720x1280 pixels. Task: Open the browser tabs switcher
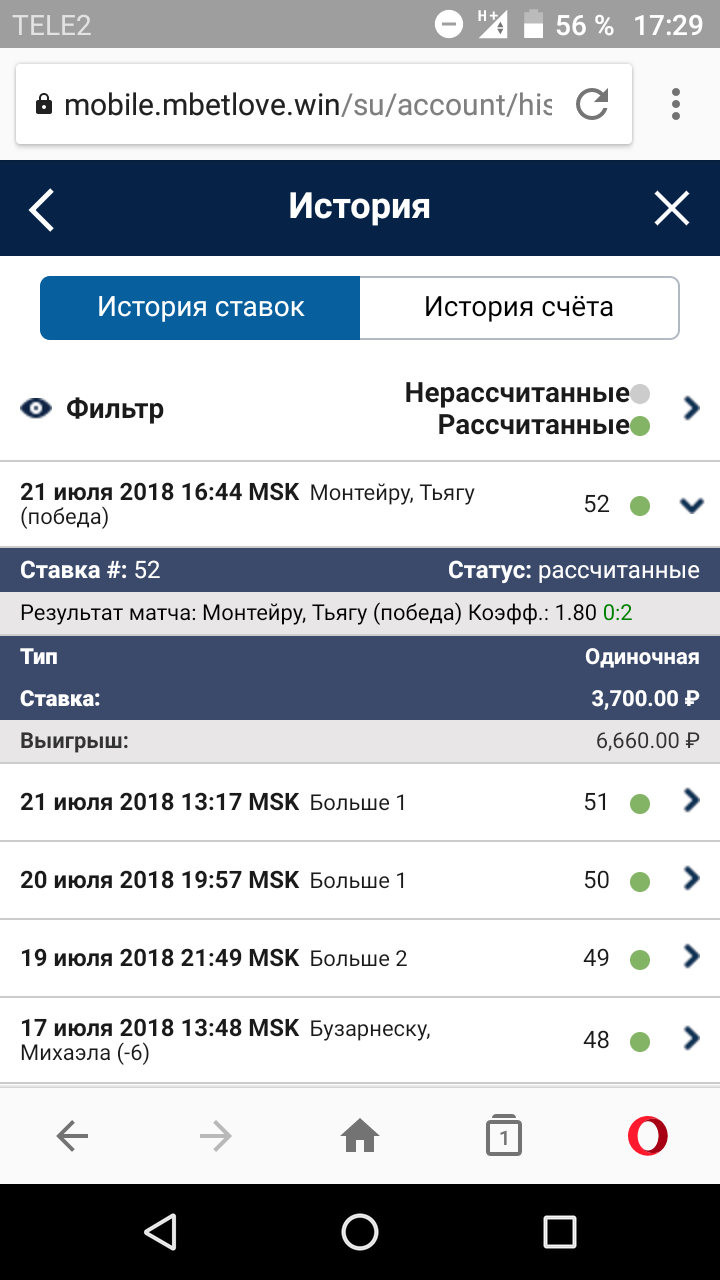504,1136
